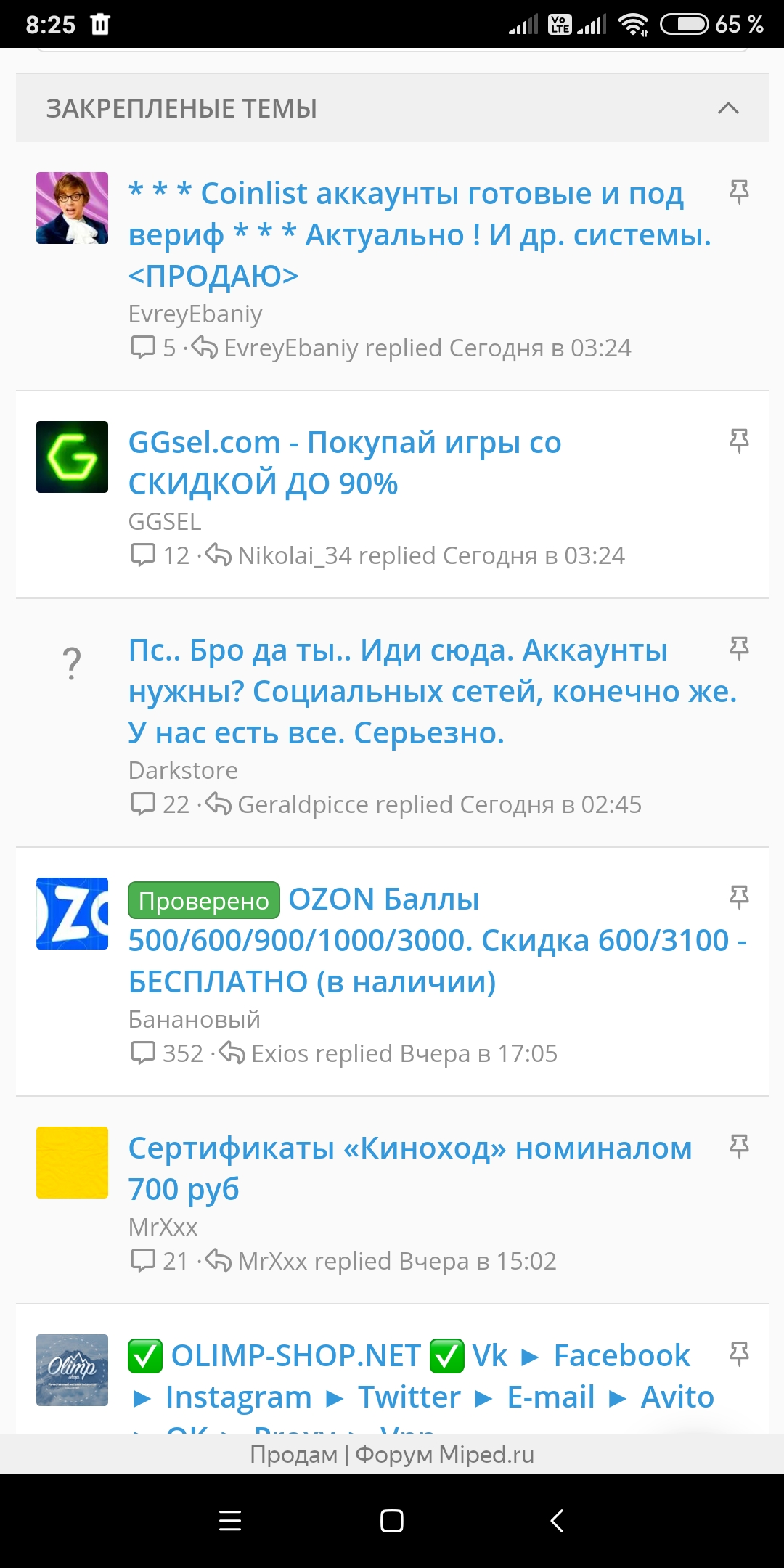Tap the Проверено label on OZON thread
The image size is (784, 1568).
(x=204, y=900)
